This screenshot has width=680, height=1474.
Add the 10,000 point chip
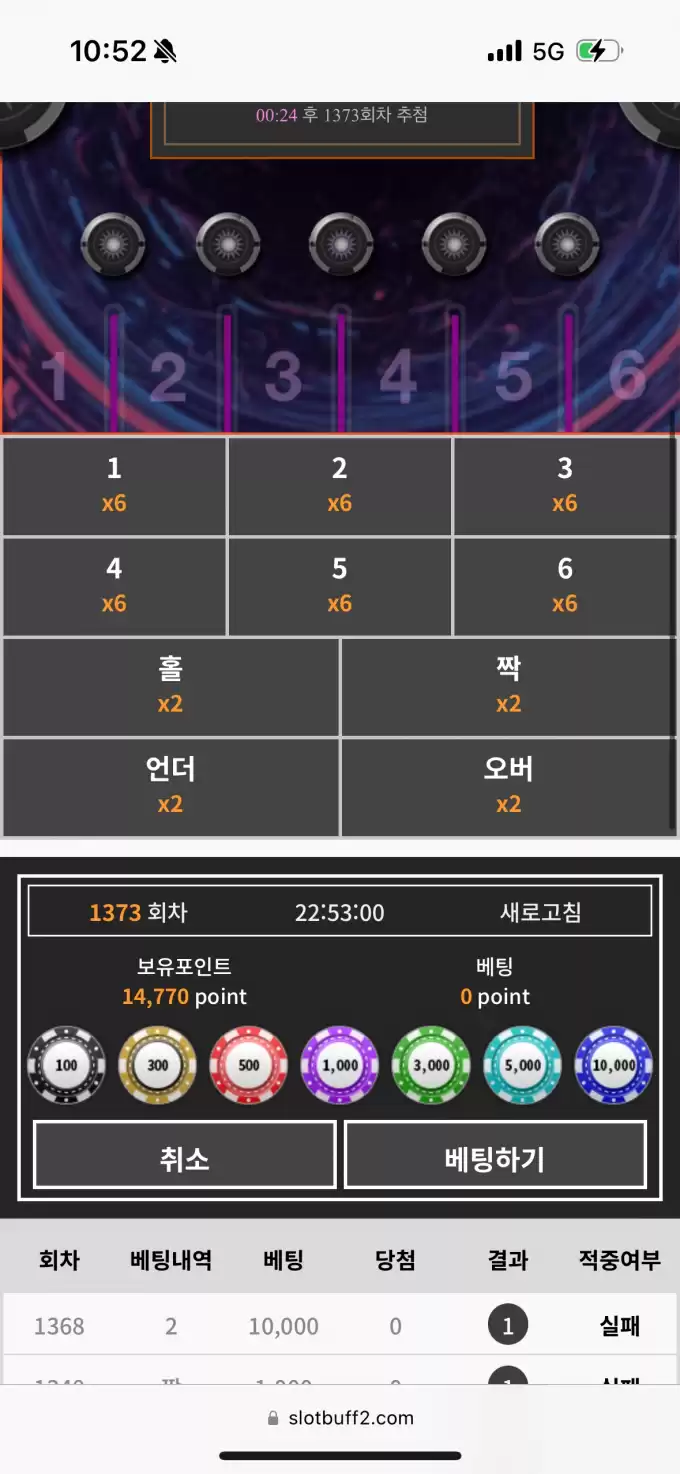click(x=613, y=1065)
